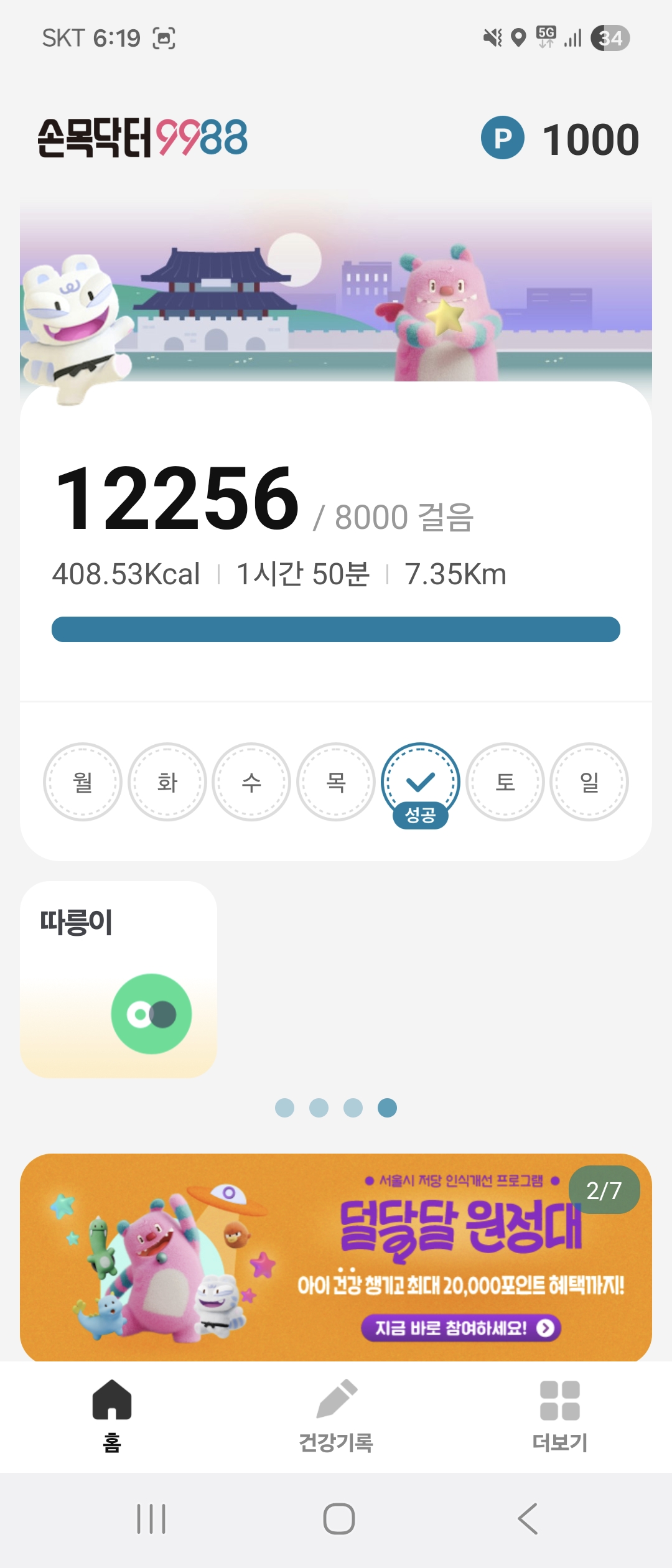The width and height of the screenshot is (672, 1568).
Task: Open the 따릉이 card
Action: click(118, 979)
